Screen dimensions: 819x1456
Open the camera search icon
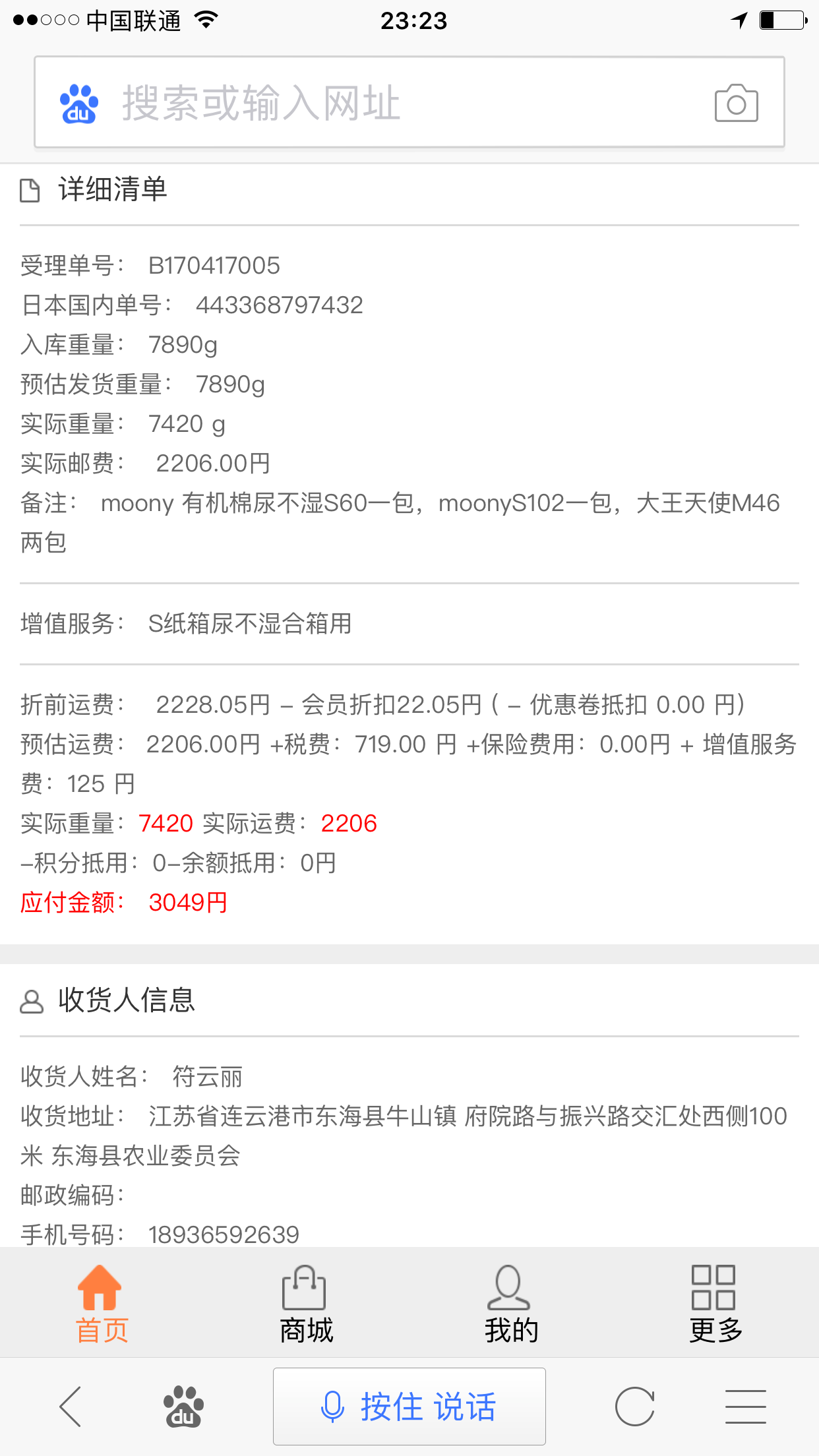[x=736, y=103]
